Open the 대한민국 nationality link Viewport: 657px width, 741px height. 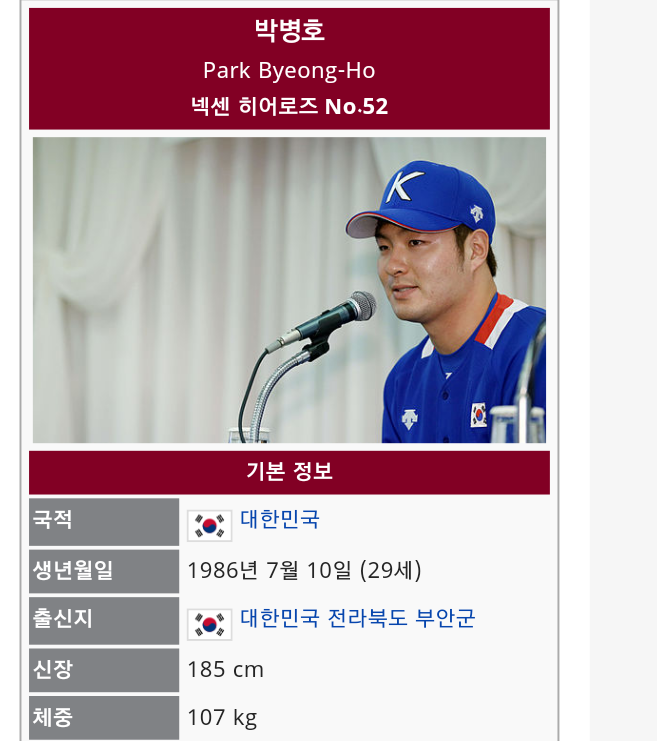pyautogui.click(x=279, y=520)
